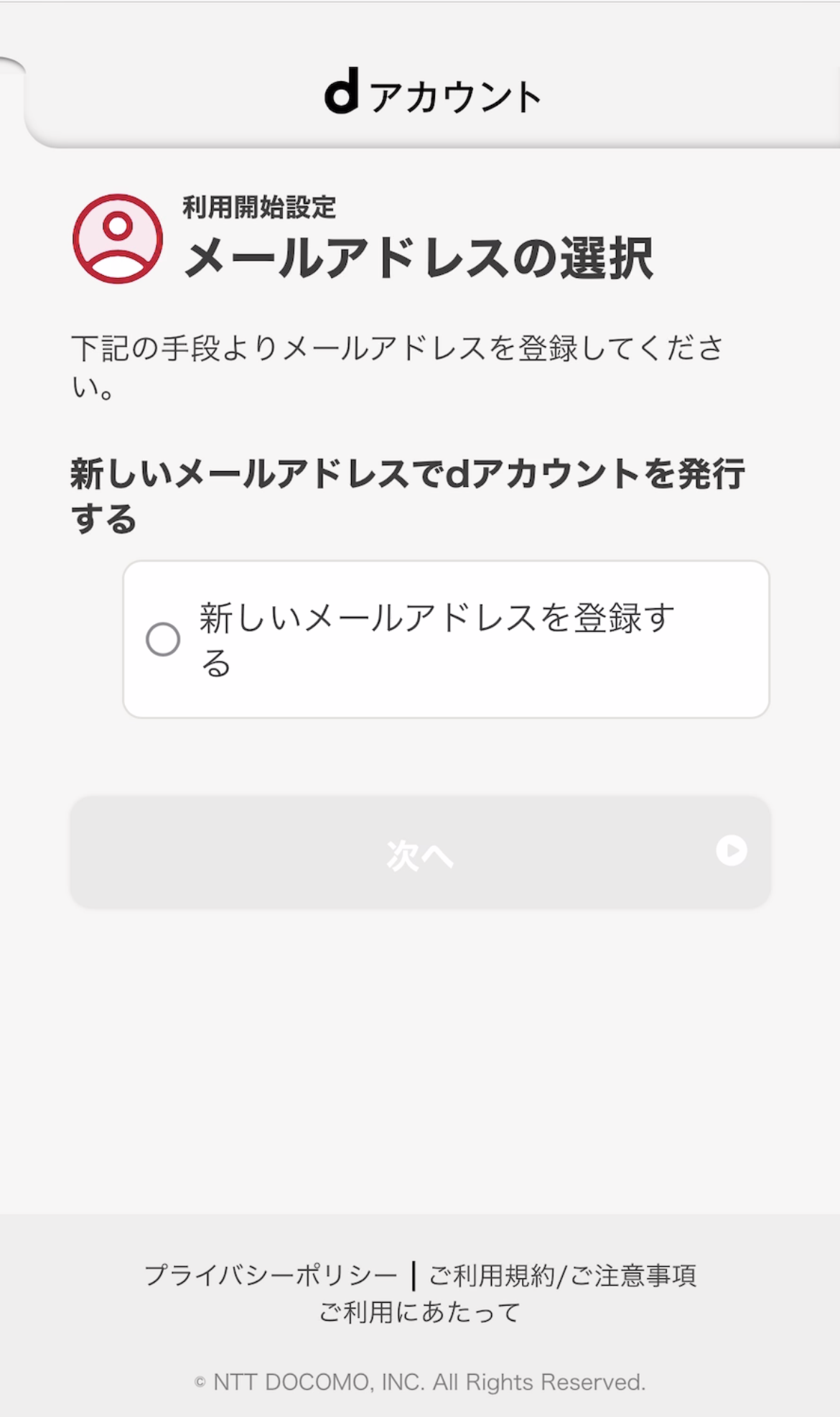Open ご利用規約/ご注意事項 link
The width and height of the screenshot is (840, 1417).
pyautogui.click(x=562, y=1276)
